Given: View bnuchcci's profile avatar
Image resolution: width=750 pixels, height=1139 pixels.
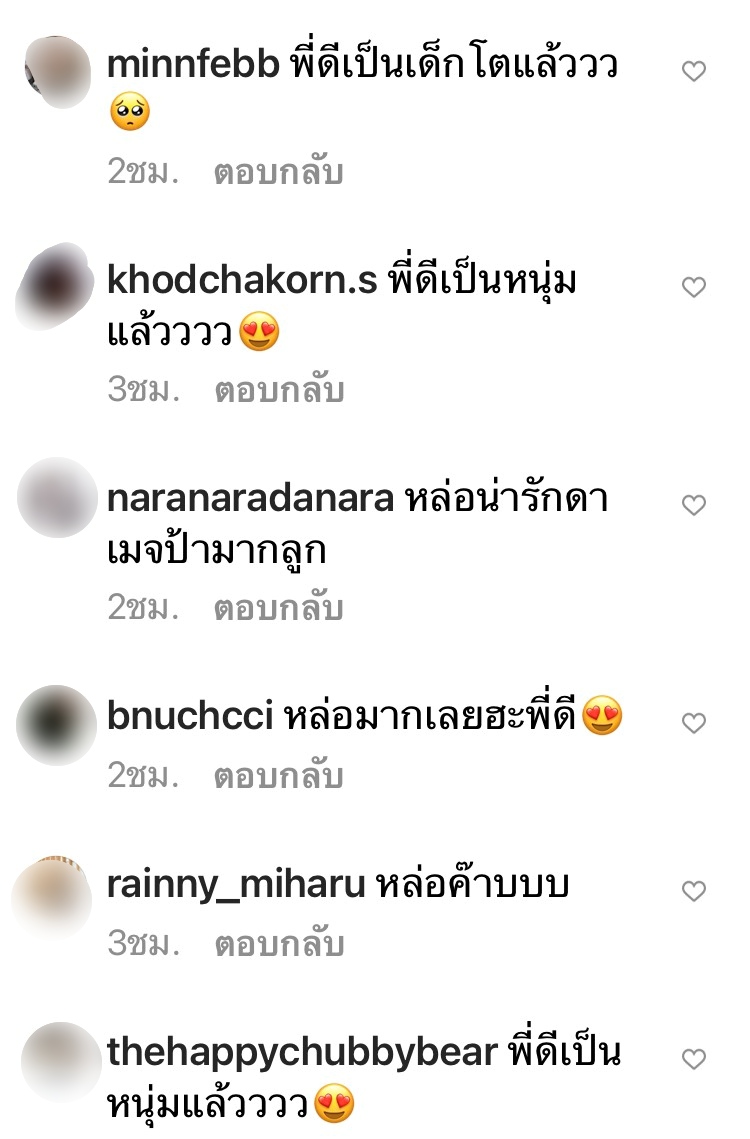Looking at the screenshot, I should coord(57,725).
